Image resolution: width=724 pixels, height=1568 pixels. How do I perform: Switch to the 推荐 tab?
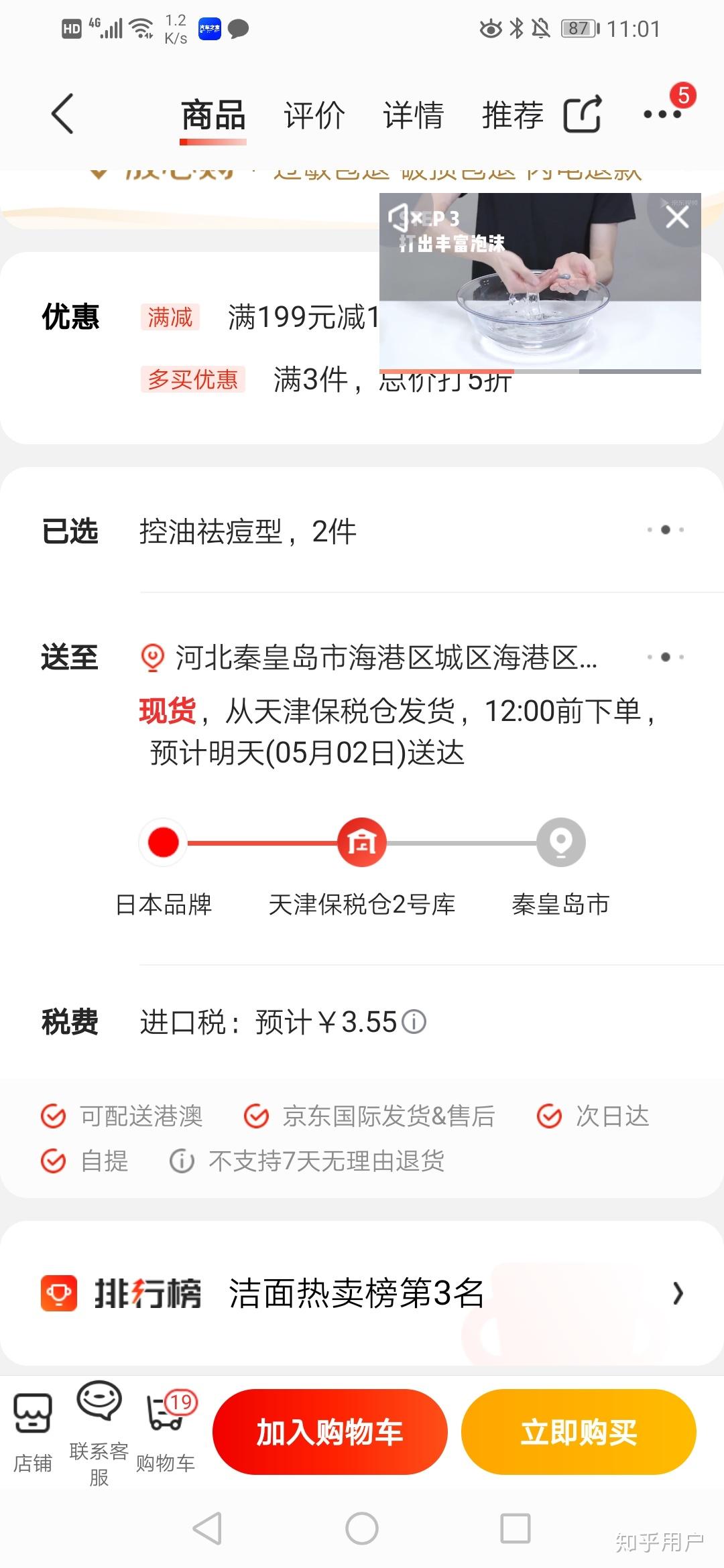[x=512, y=115]
